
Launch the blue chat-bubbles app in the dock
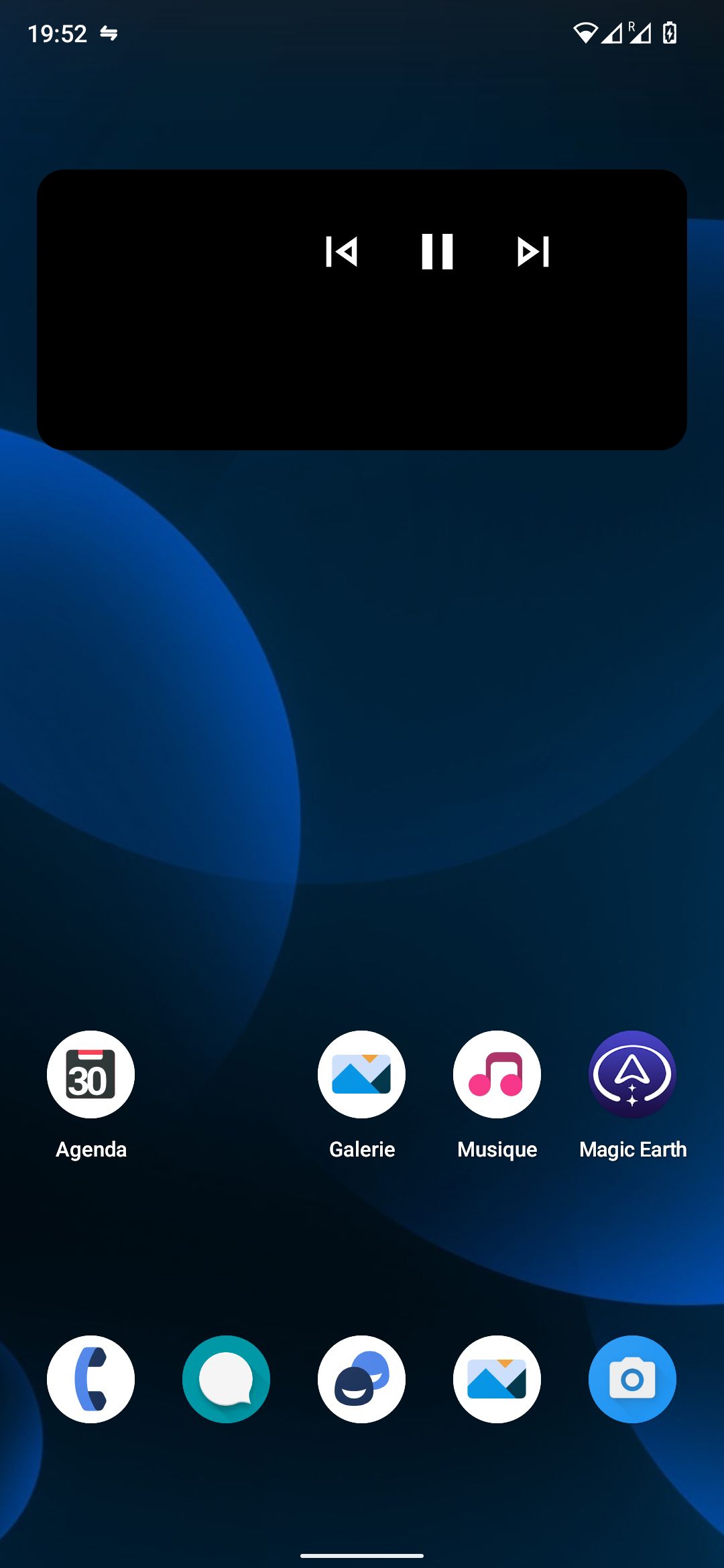(361, 1379)
